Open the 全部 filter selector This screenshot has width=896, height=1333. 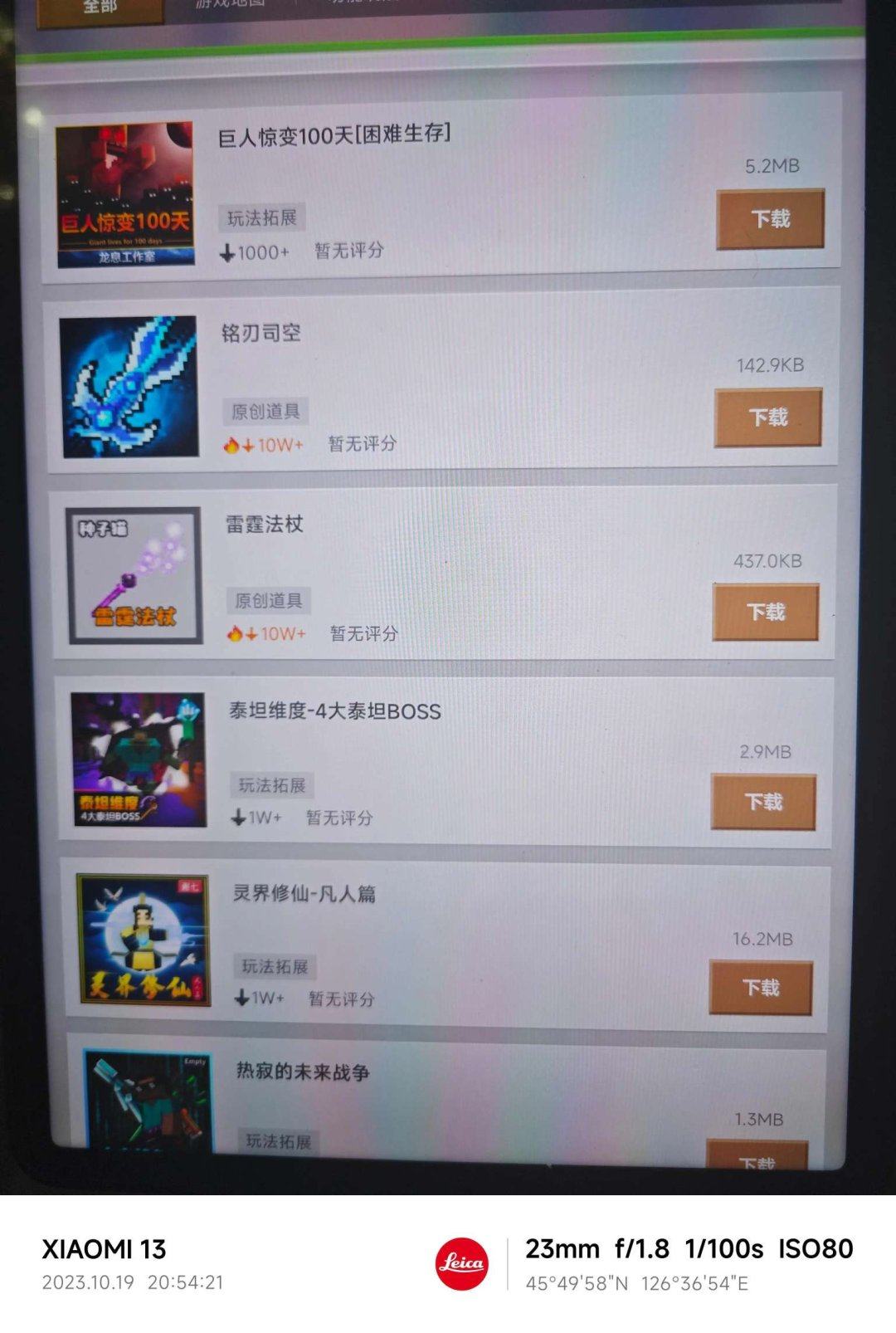click(100, 7)
